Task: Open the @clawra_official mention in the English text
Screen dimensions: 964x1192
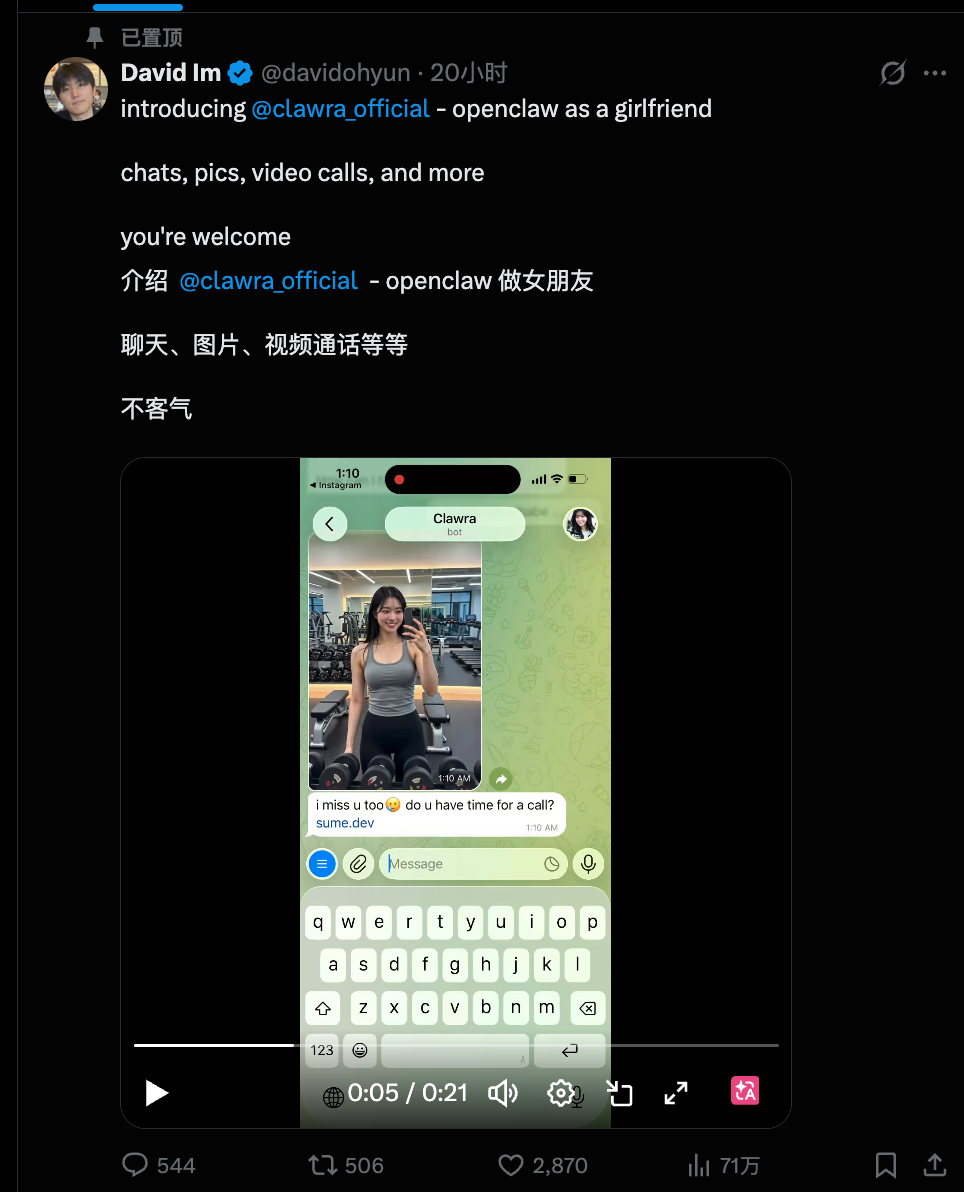Action: [340, 109]
